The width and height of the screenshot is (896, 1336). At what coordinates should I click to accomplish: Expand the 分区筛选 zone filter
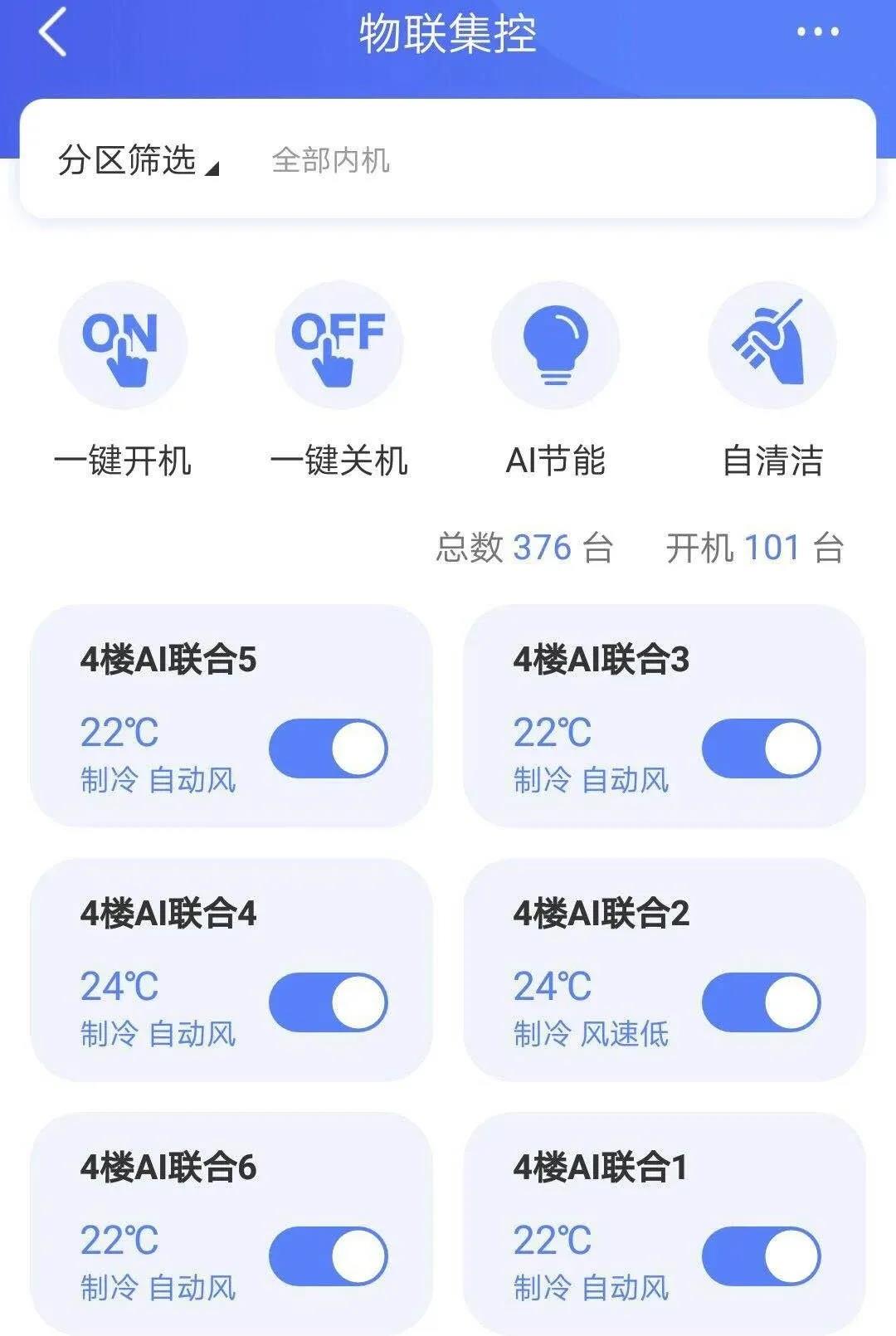pyautogui.click(x=138, y=160)
